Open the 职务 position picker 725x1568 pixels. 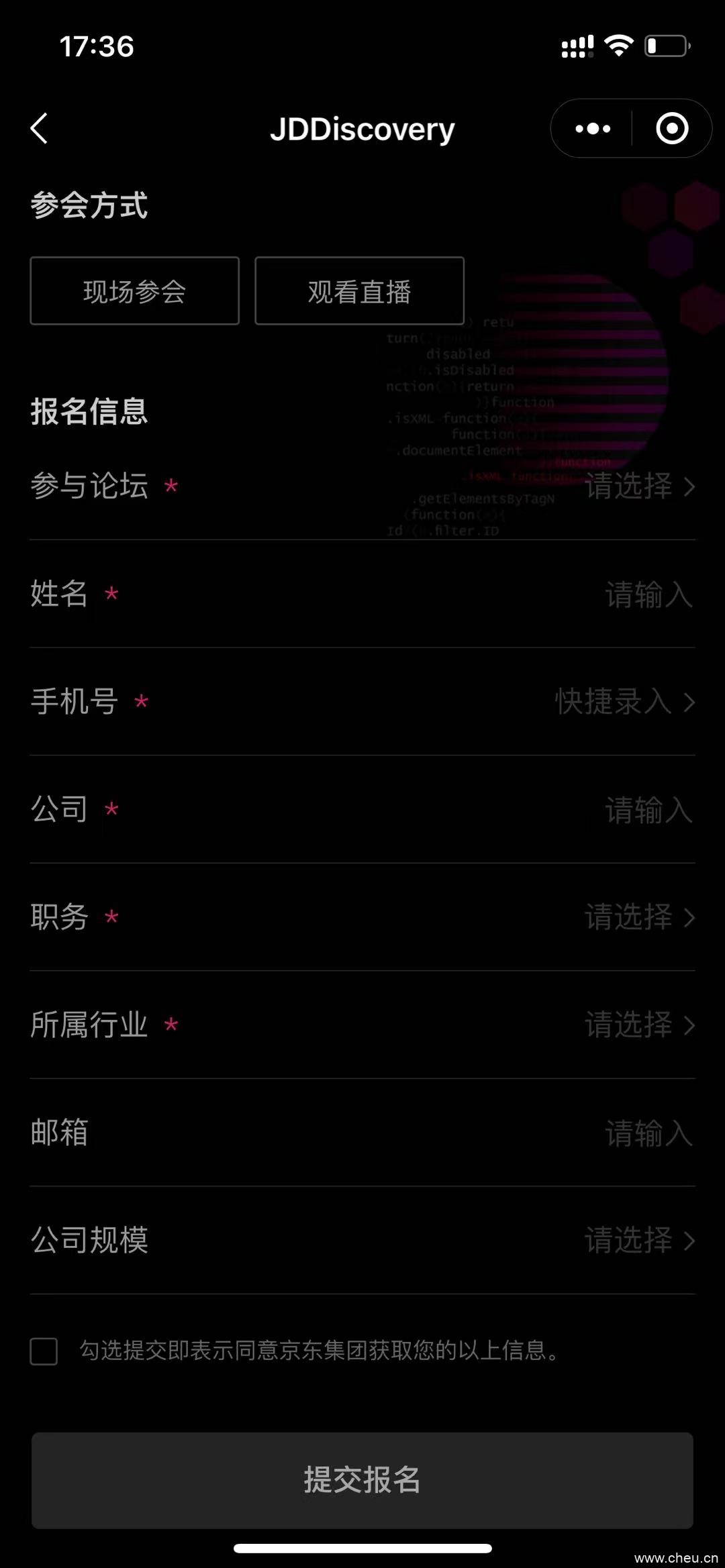click(x=638, y=917)
